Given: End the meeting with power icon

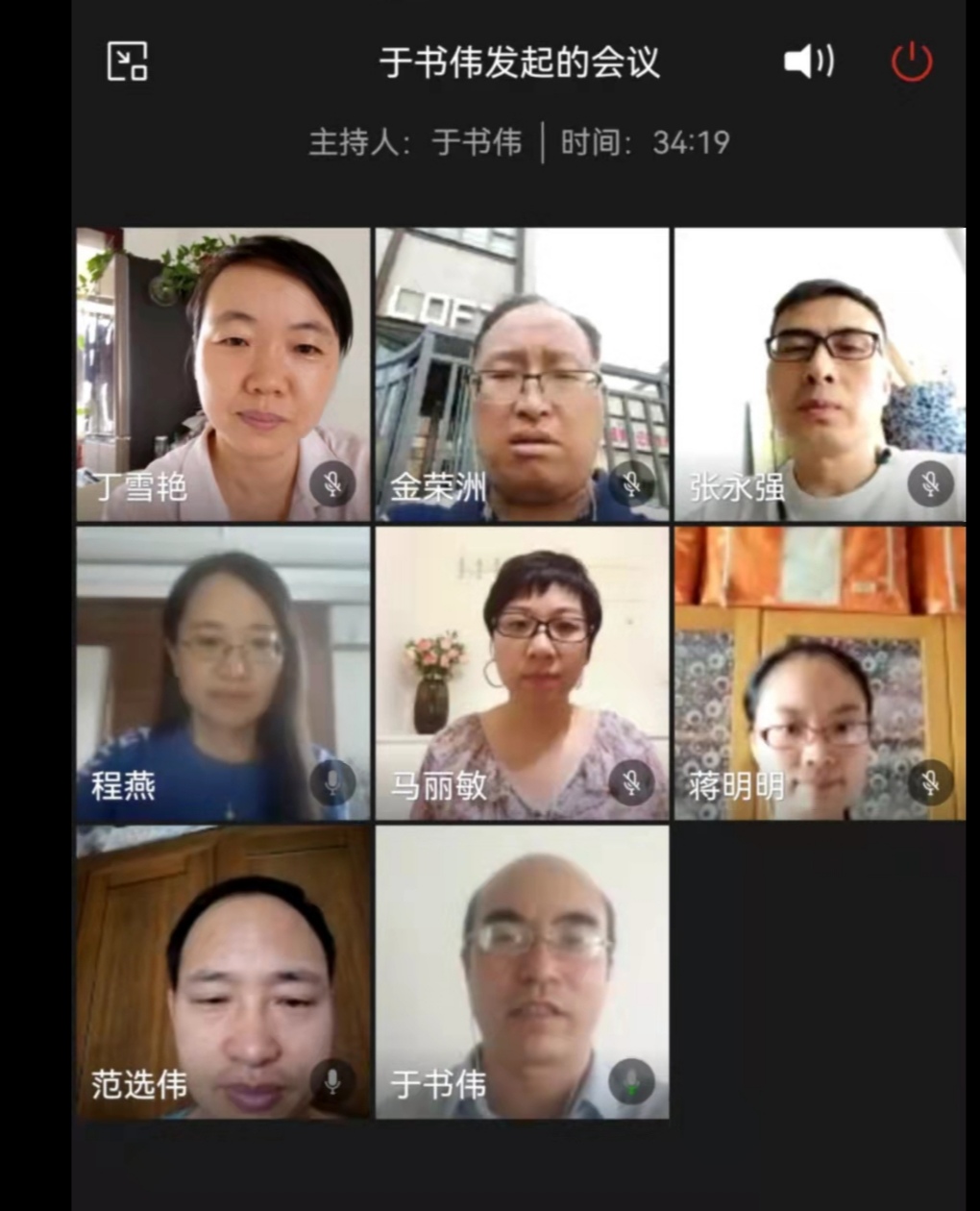Looking at the screenshot, I should (x=911, y=62).
